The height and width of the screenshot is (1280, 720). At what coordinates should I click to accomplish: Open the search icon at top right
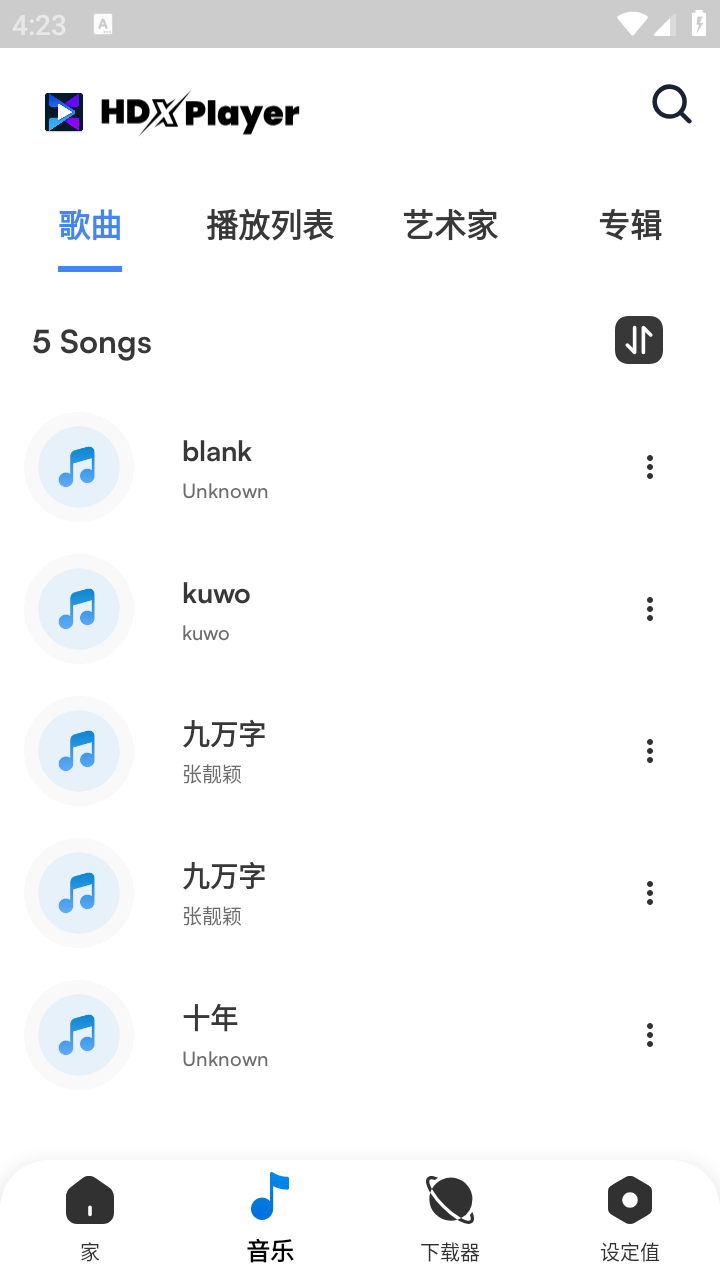pos(671,104)
